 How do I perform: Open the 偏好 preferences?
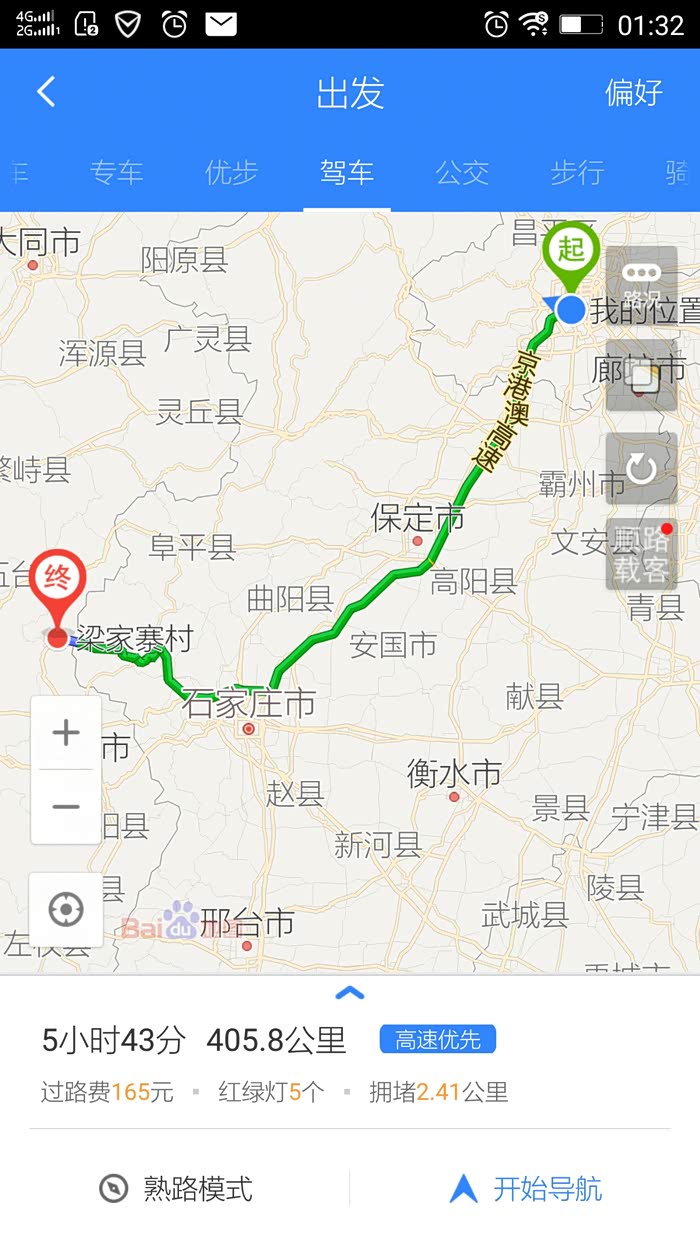(x=633, y=93)
